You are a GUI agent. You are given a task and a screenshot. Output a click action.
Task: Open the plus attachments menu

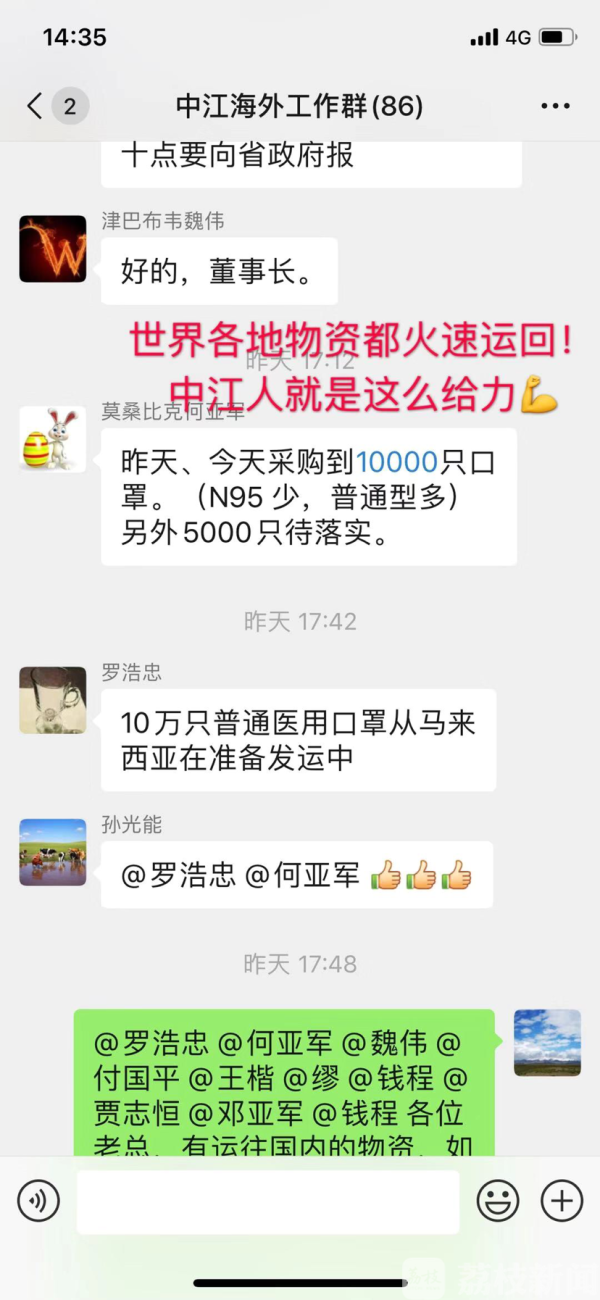click(561, 1200)
